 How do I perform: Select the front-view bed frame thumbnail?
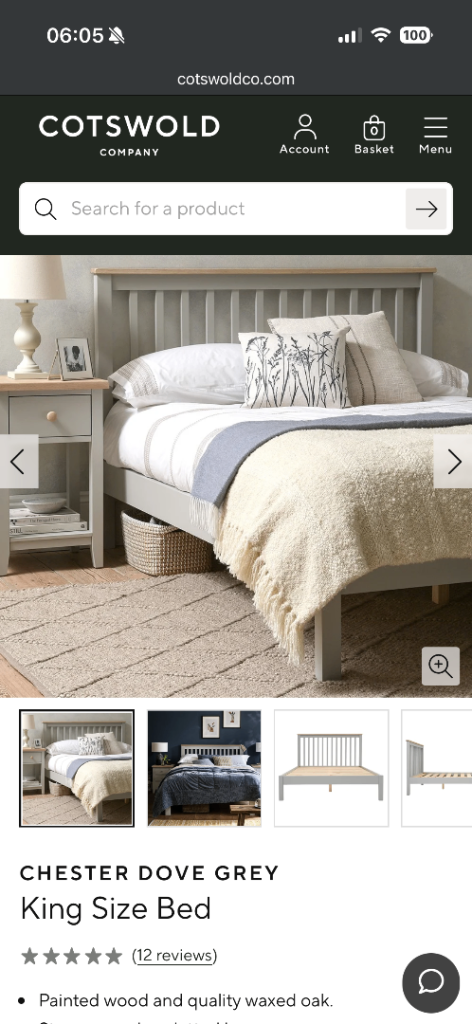pyautogui.click(x=331, y=768)
